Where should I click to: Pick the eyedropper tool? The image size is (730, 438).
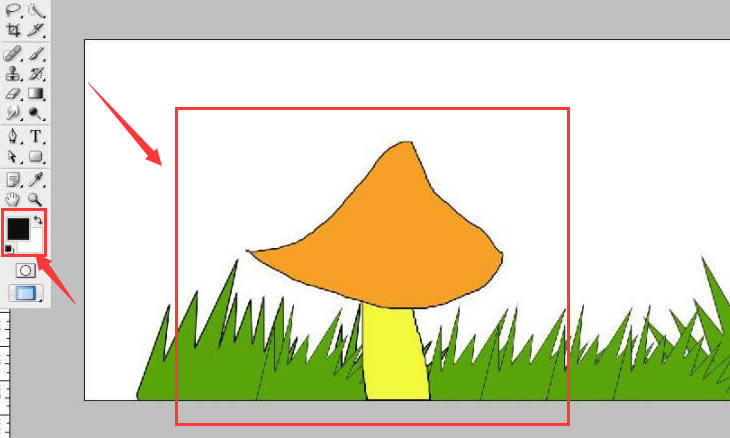click(x=36, y=180)
